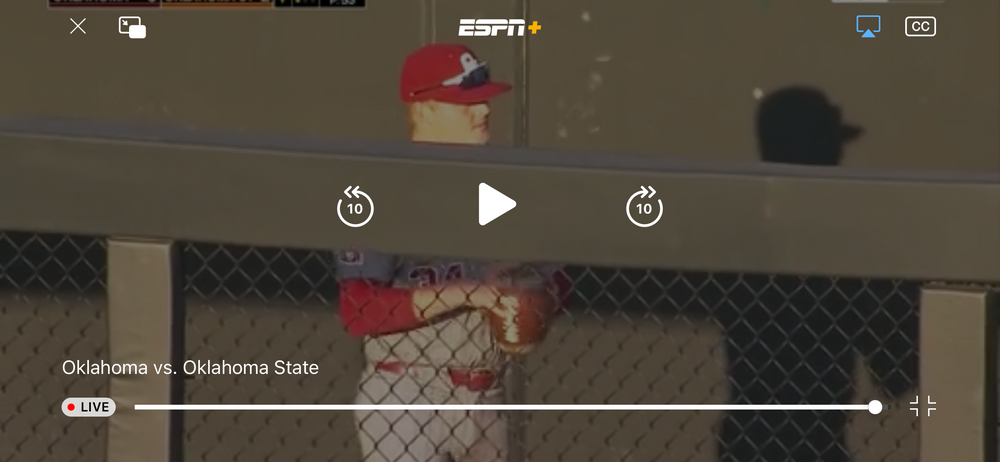The width and height of the screenshot is (1000, 462).
Task: Tap the playback progress bar
Action: point(500,407)
